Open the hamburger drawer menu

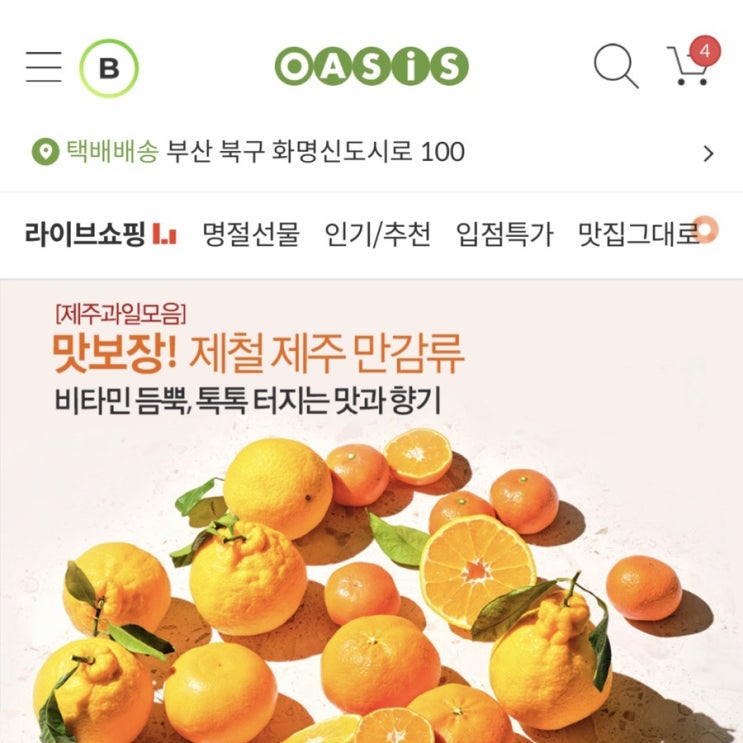click(x=44, y=67)
